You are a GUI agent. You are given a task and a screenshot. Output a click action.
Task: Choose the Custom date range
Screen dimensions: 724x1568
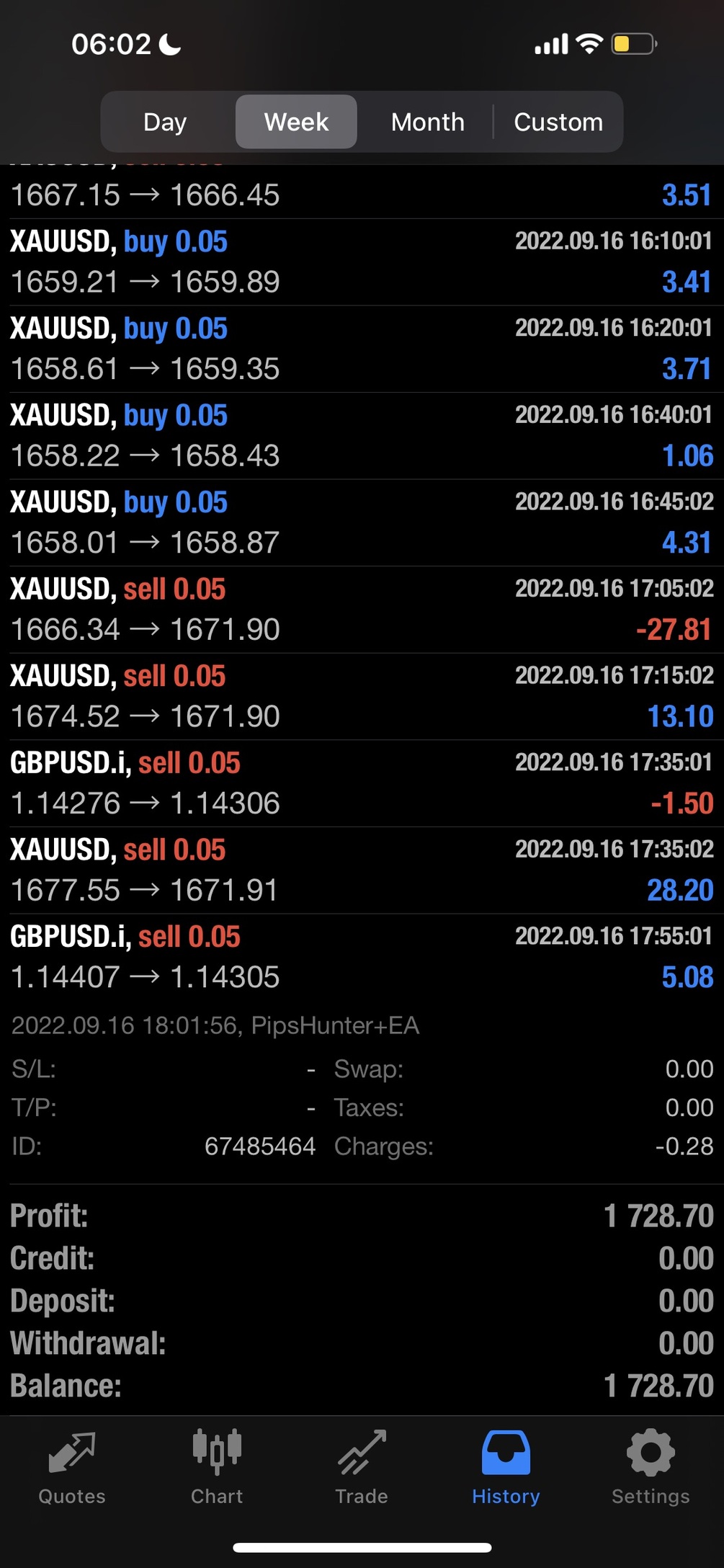tap(558, 122)
